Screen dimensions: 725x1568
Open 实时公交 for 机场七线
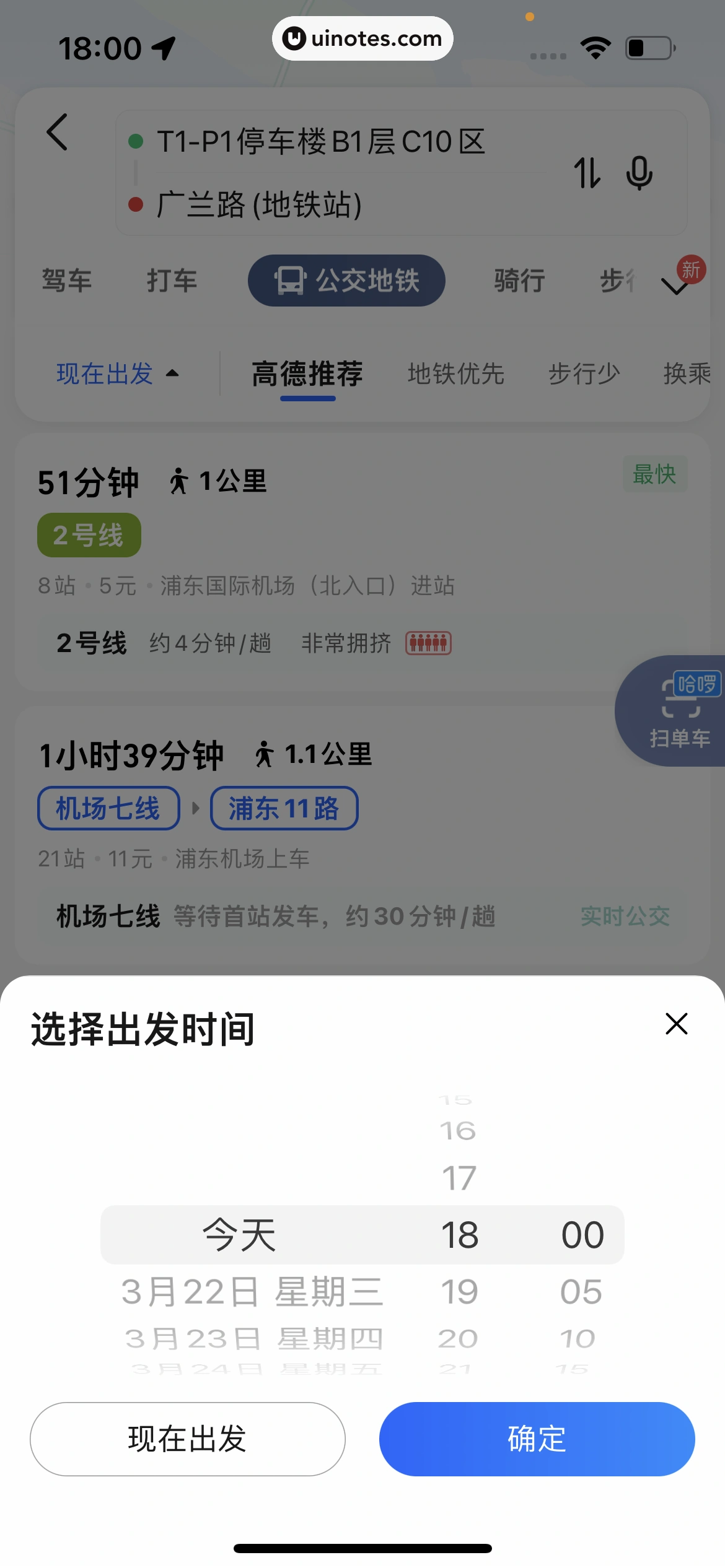(625, 917)
